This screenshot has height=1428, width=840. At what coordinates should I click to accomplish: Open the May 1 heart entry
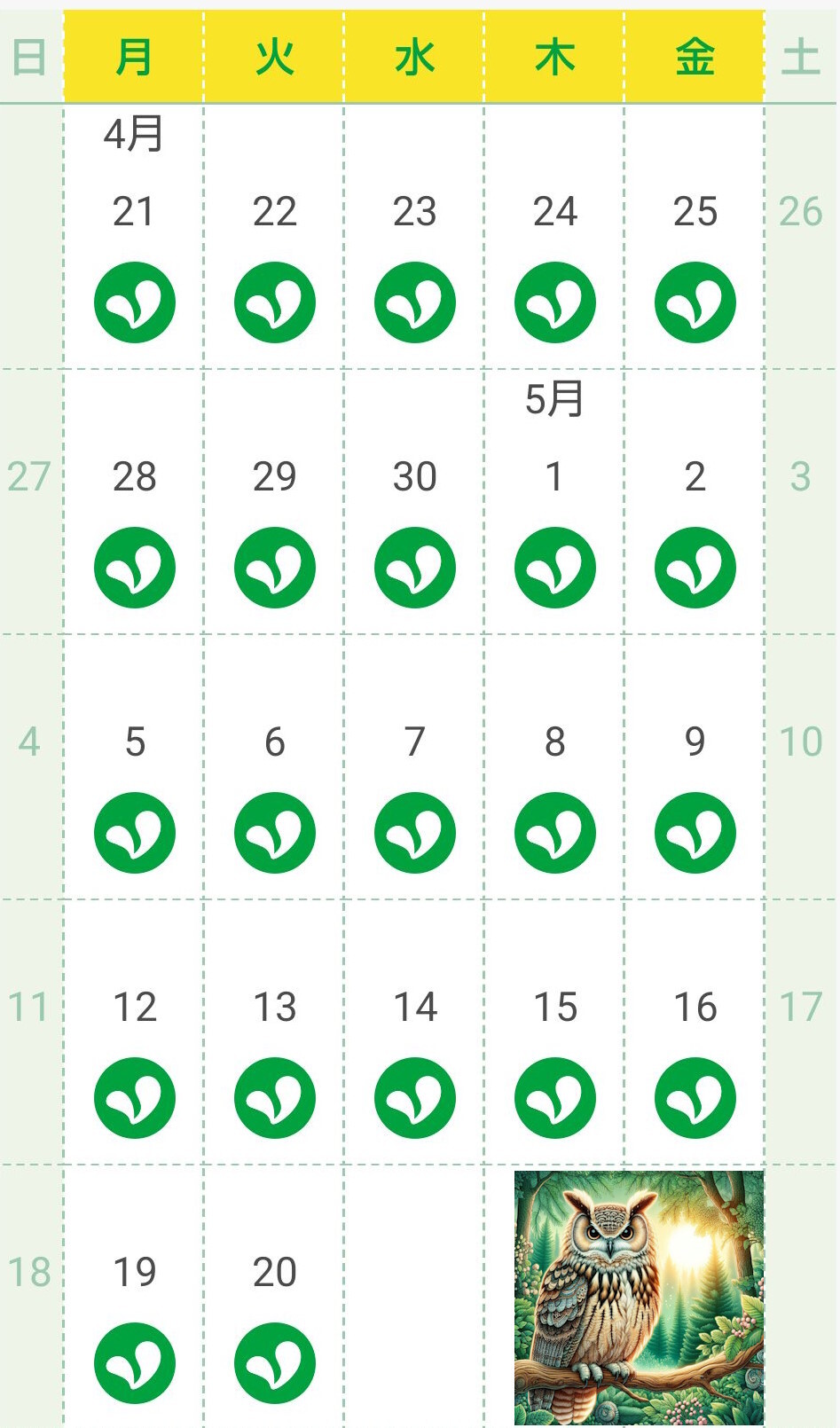click(x=555, y=568)
